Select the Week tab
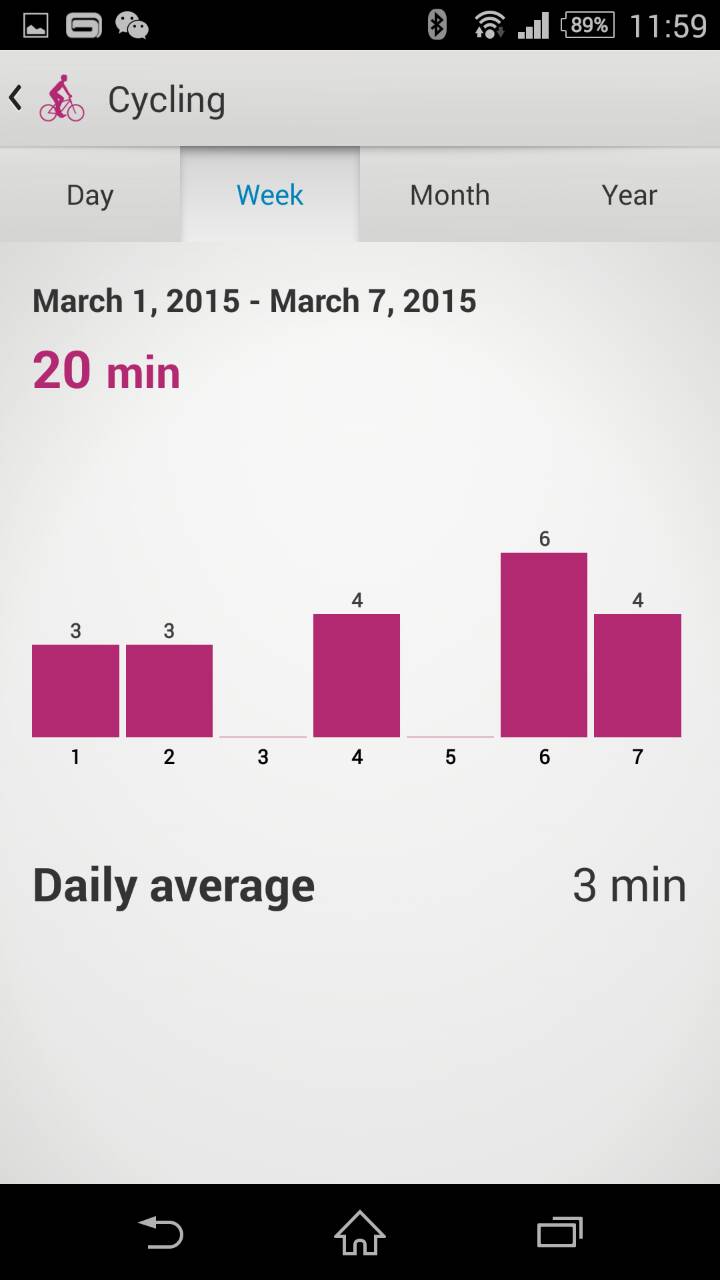Screen dimensions: 720x1280 click(270, 195)
